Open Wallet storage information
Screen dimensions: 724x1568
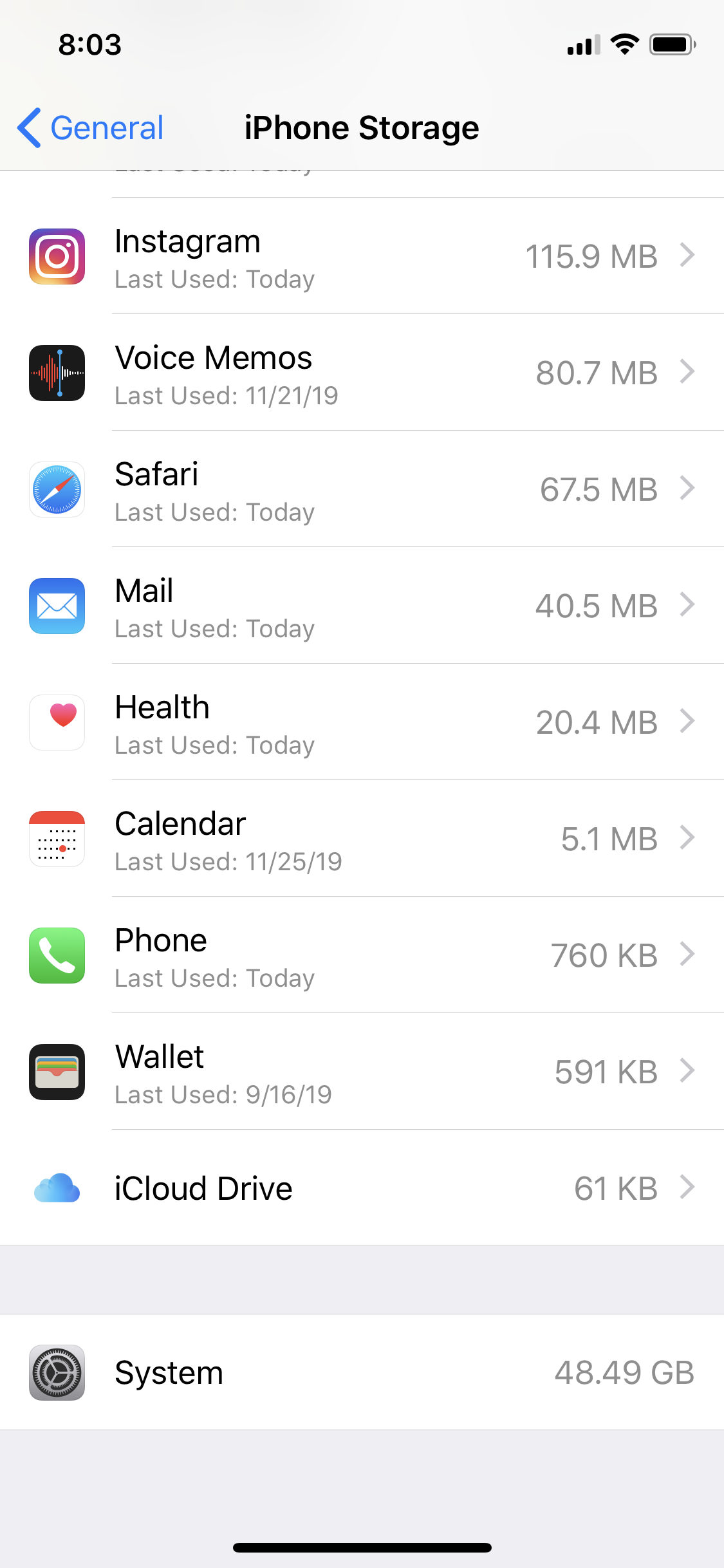coord(362,1072)
